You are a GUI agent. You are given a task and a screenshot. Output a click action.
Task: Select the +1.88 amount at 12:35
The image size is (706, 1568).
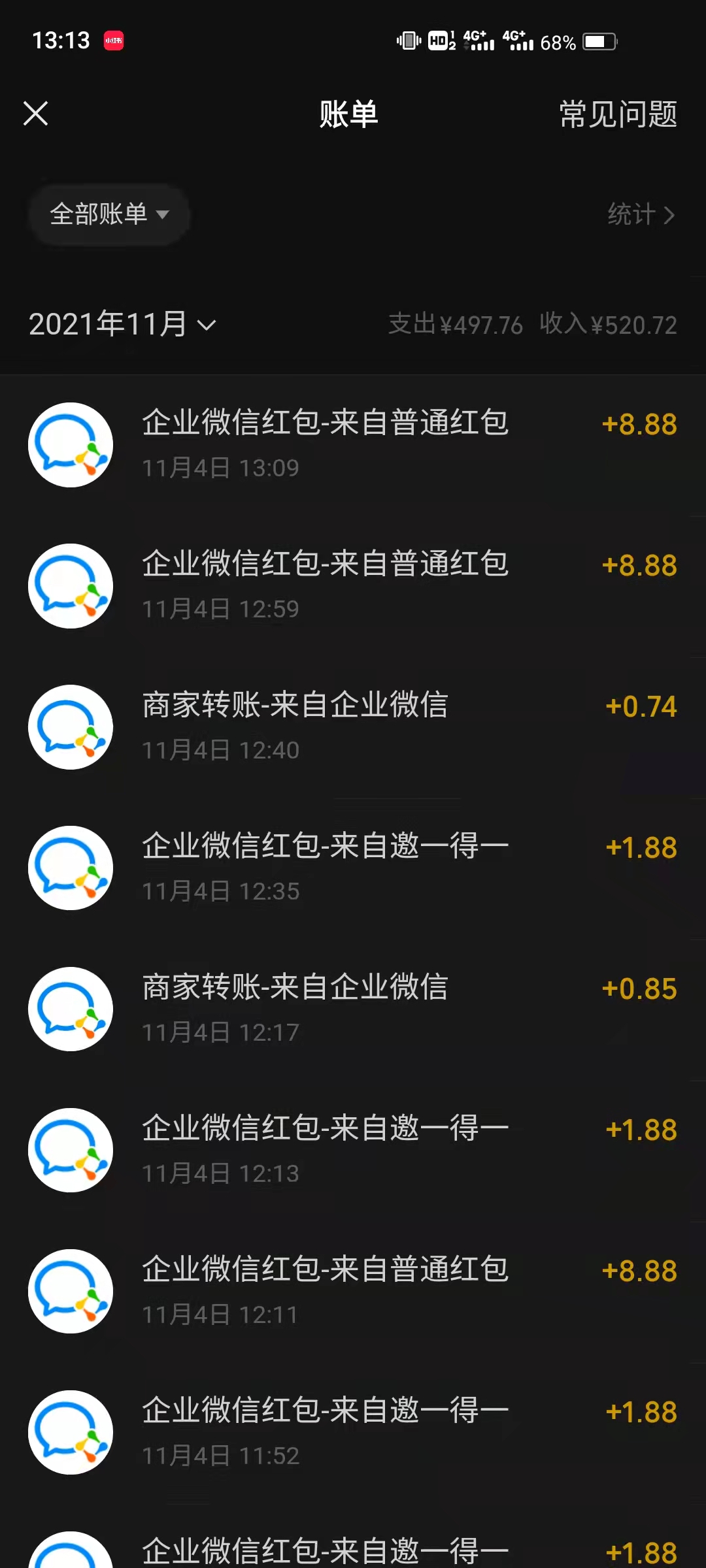point(641,847)
